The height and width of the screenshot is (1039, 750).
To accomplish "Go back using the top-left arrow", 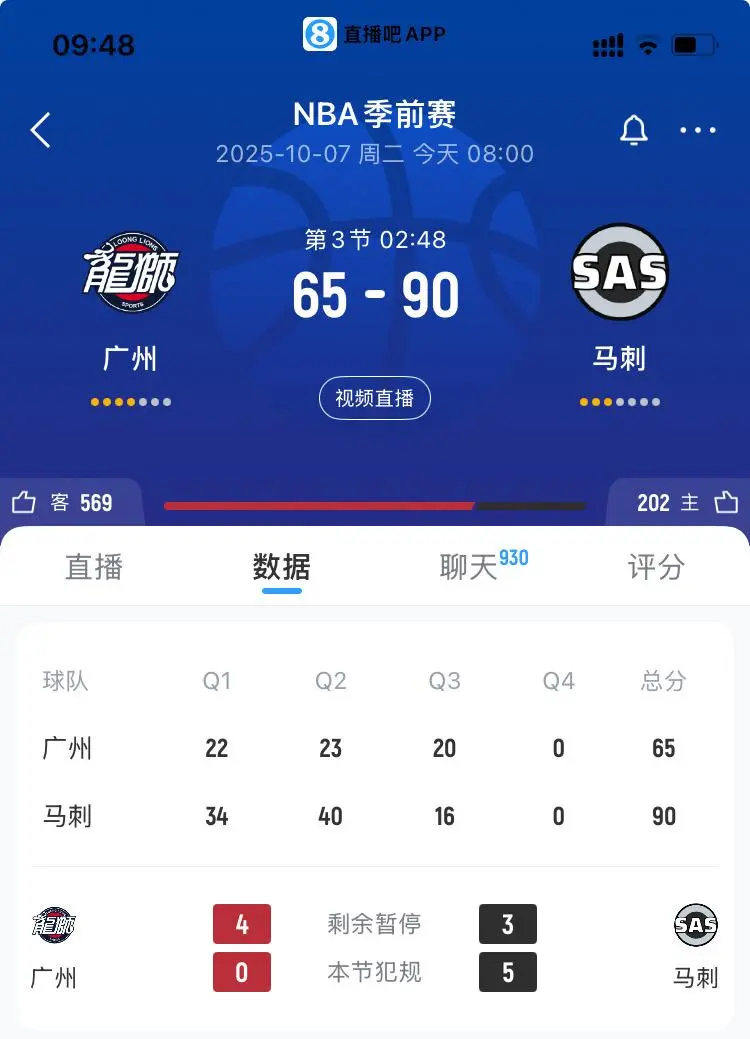I will click(x=40, y=130).
